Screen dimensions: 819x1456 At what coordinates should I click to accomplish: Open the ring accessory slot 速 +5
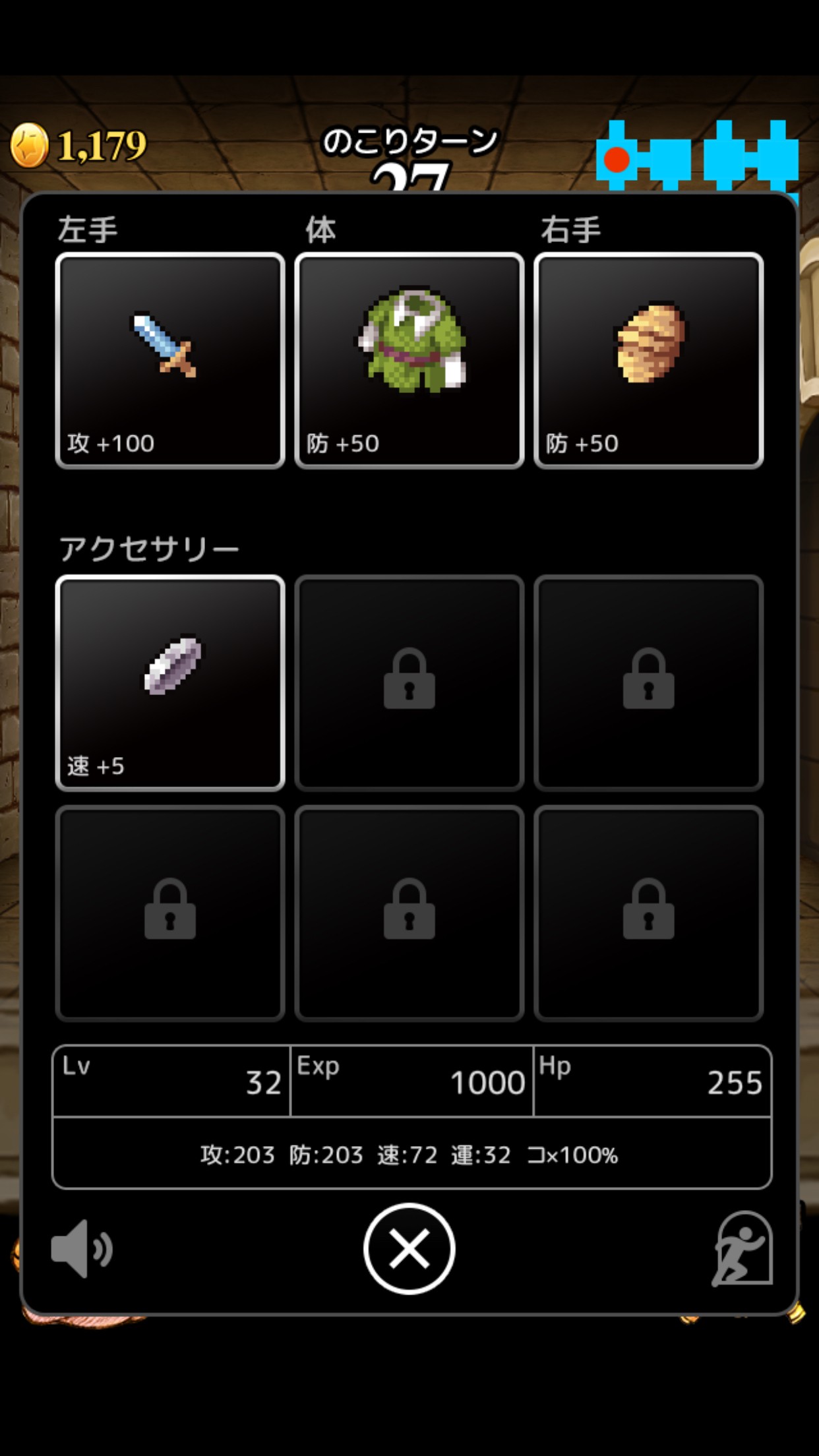pos(170,683)
